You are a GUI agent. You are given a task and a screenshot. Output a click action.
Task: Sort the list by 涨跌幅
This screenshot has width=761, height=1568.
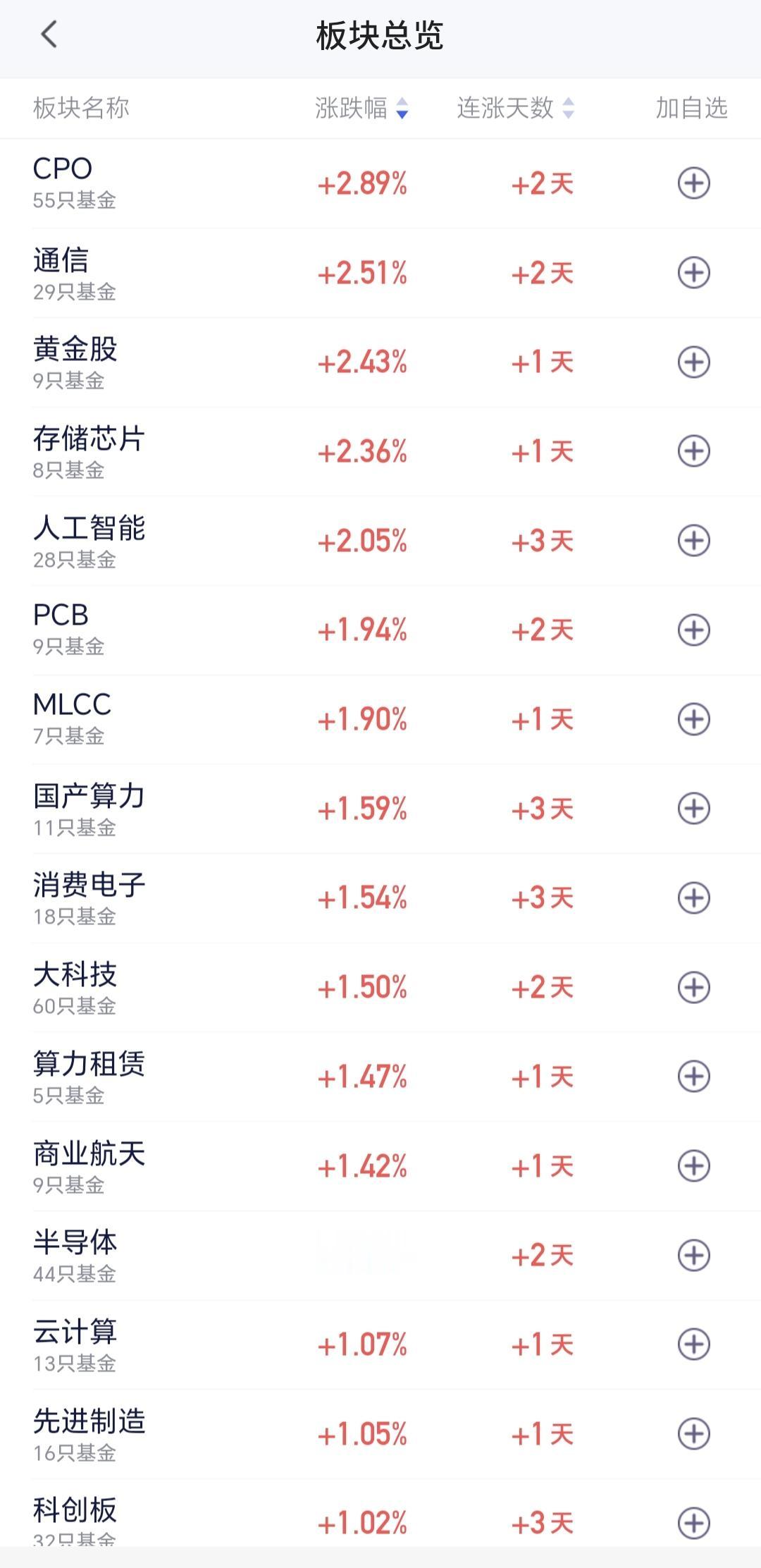point(361,108)
